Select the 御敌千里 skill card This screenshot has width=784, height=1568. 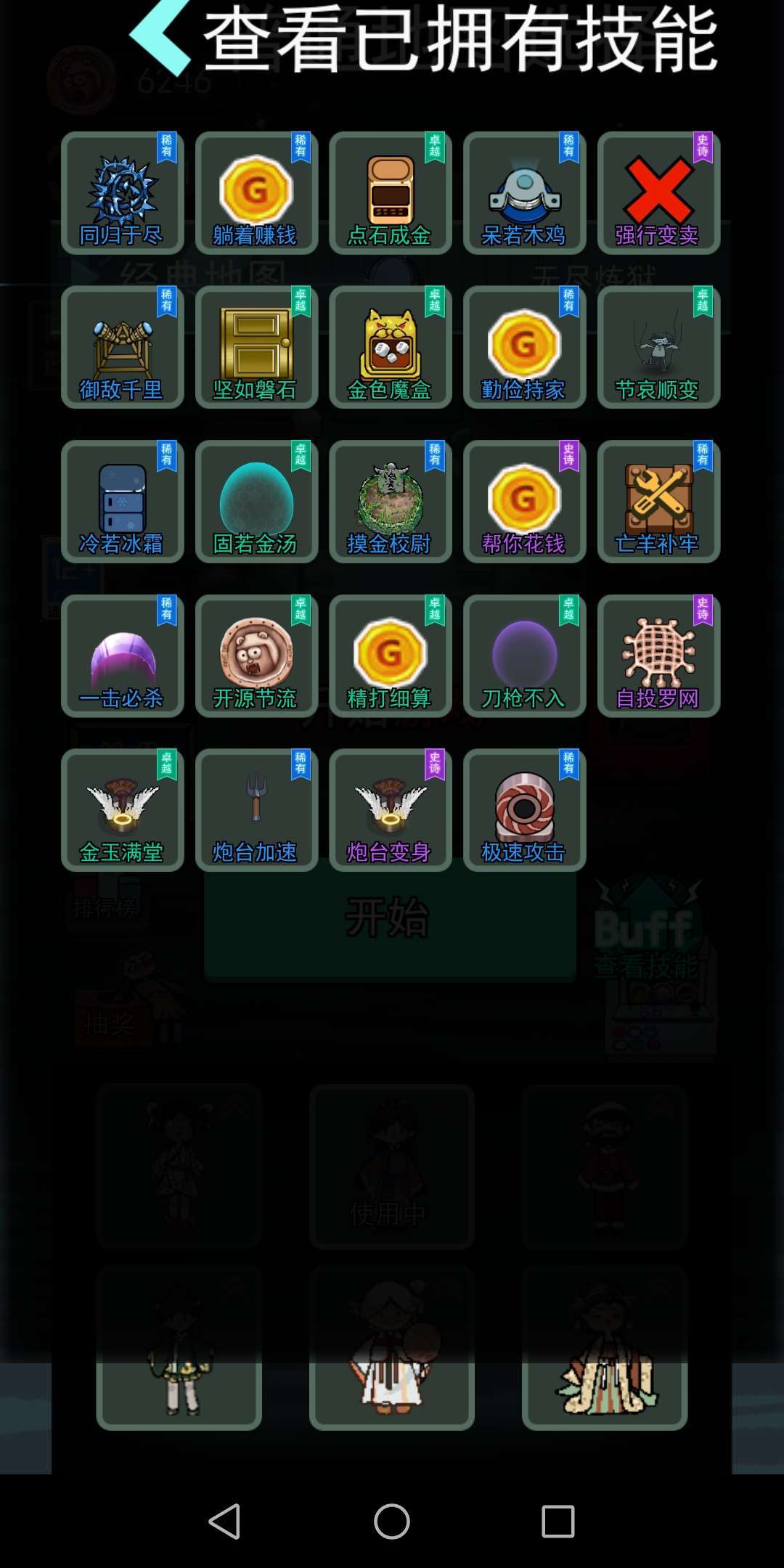coord(122,347)
